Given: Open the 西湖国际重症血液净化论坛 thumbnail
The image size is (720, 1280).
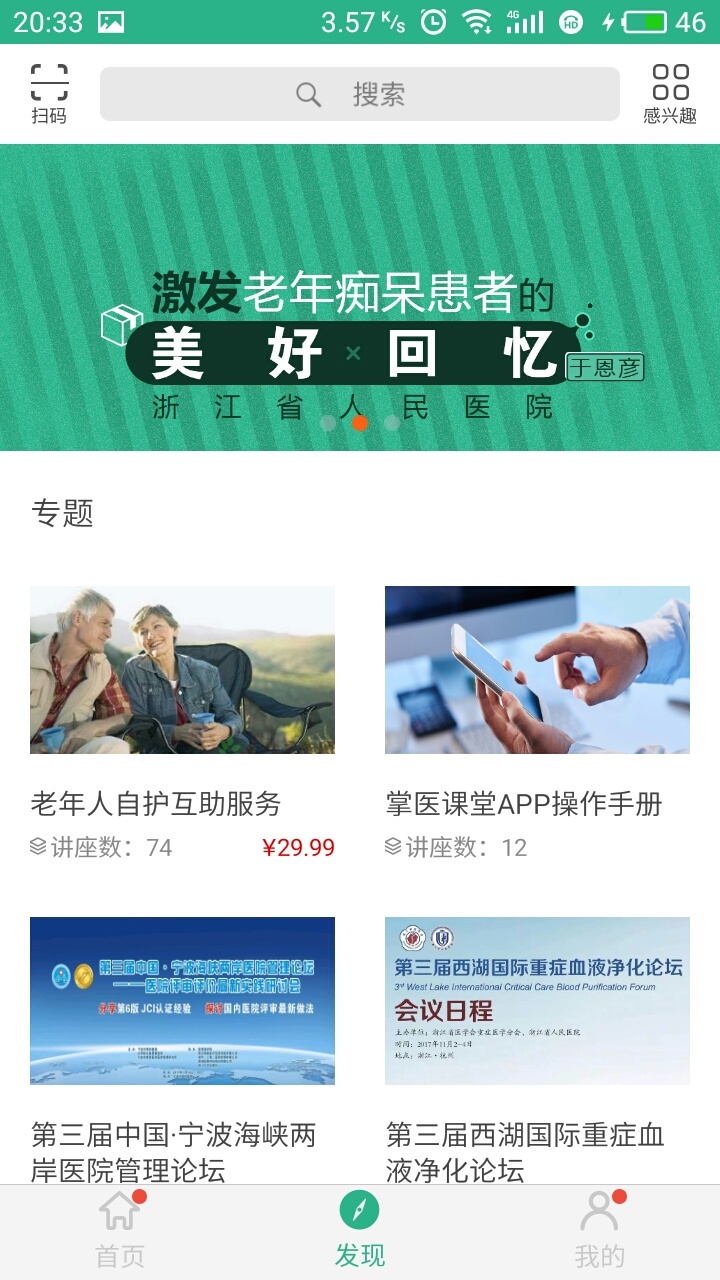Looking at the screenshot, I should point(537,1000).
